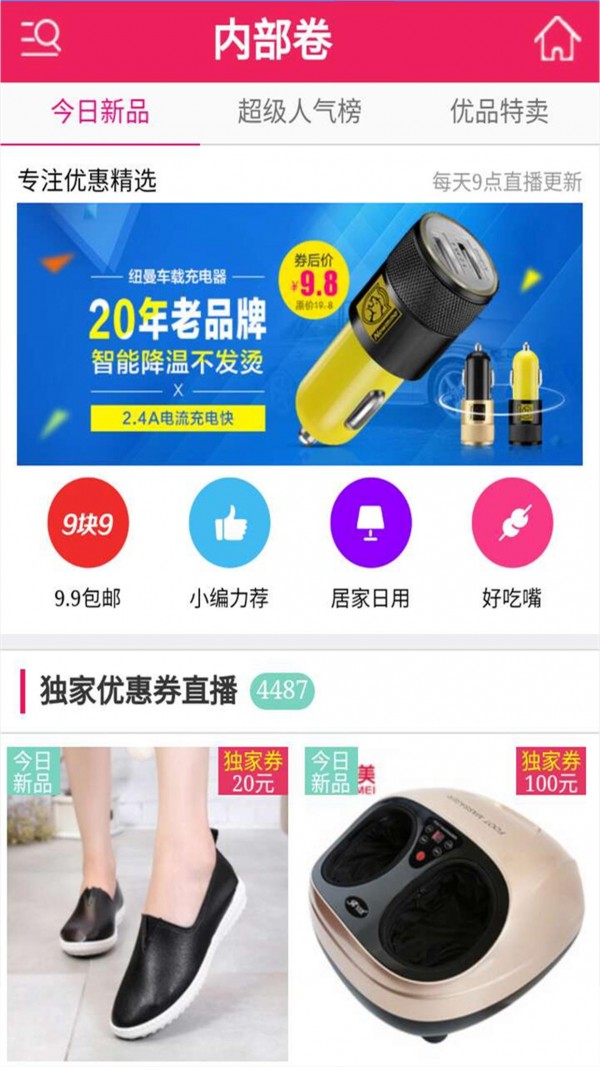The height and width of the screenshot is (1067, 600).
Task: Go to the home page icon
Action: (557, 40)
